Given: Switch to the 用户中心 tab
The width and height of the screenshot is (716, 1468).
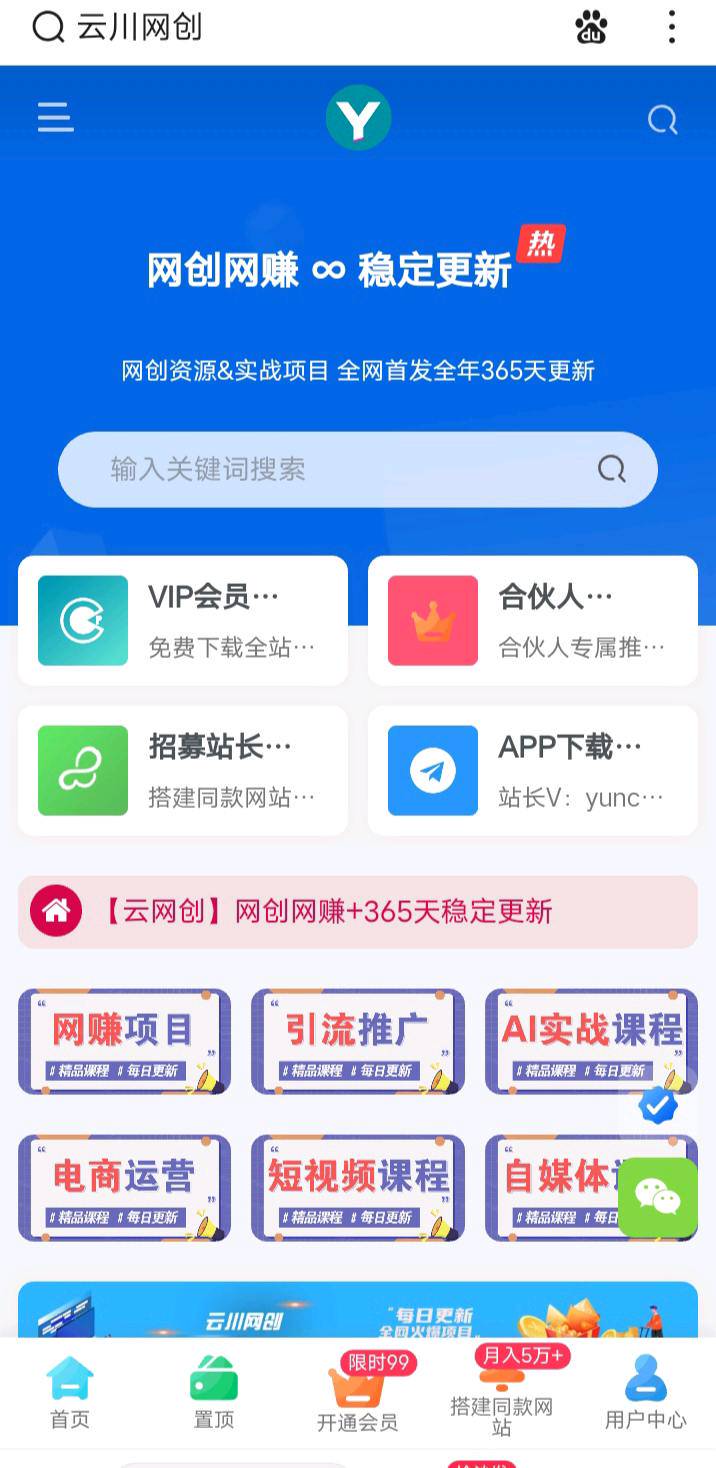Looking at the screenshot, I should [645, 1393].
